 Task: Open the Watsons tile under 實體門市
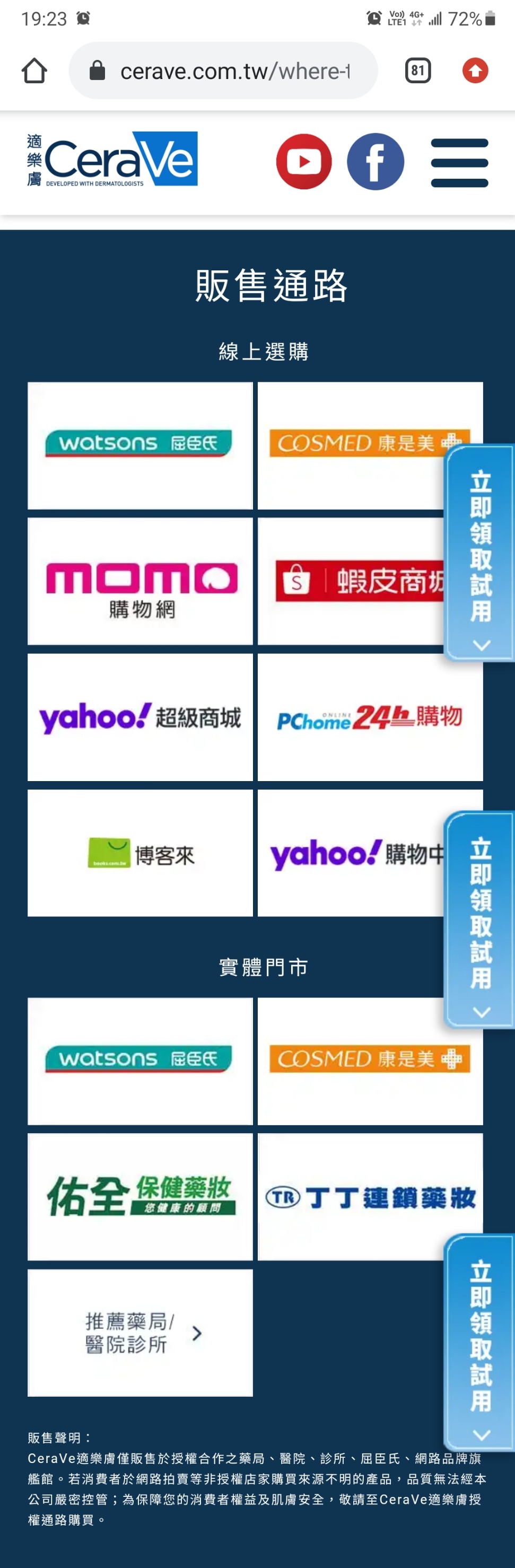pyautogui.click(x=140, y=1061)
